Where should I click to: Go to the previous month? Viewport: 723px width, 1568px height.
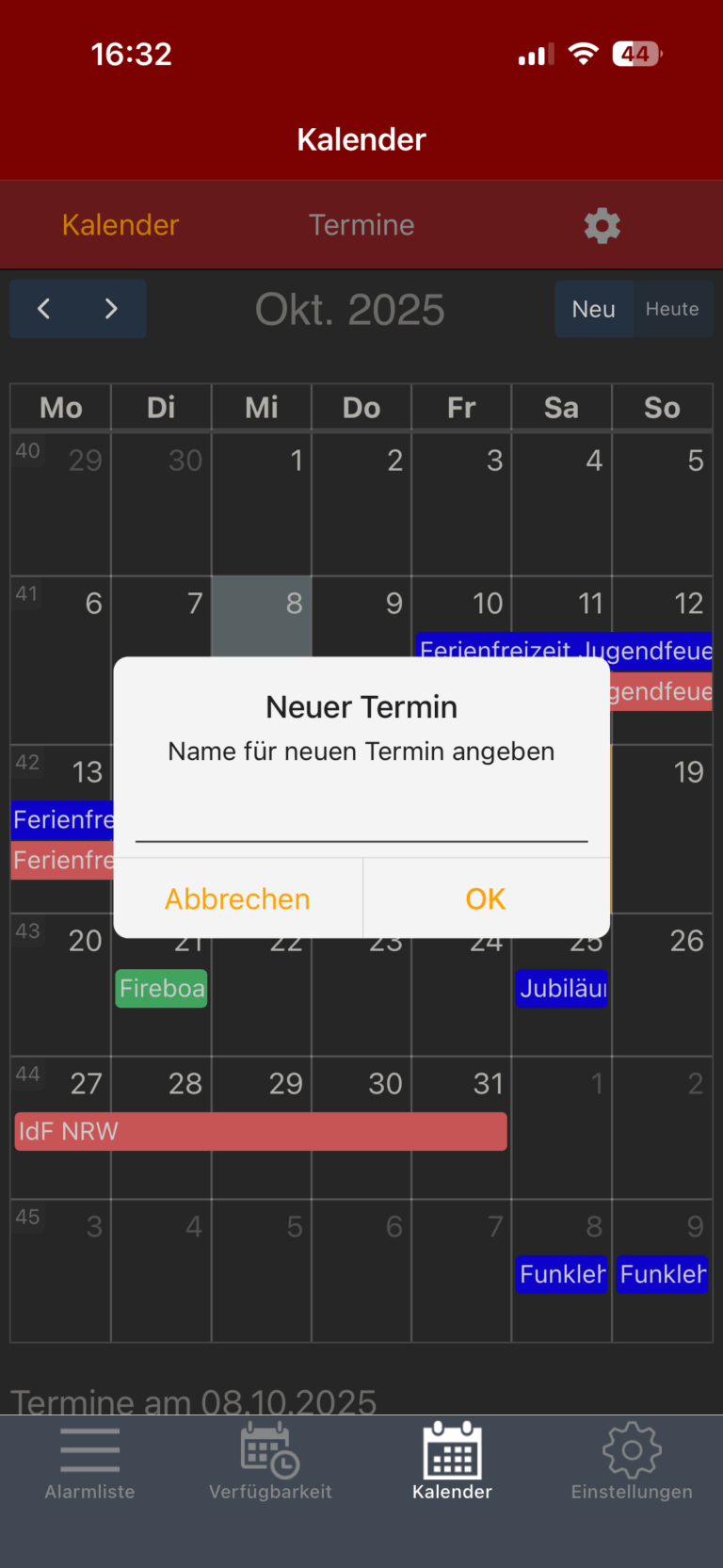coord(44,309)
